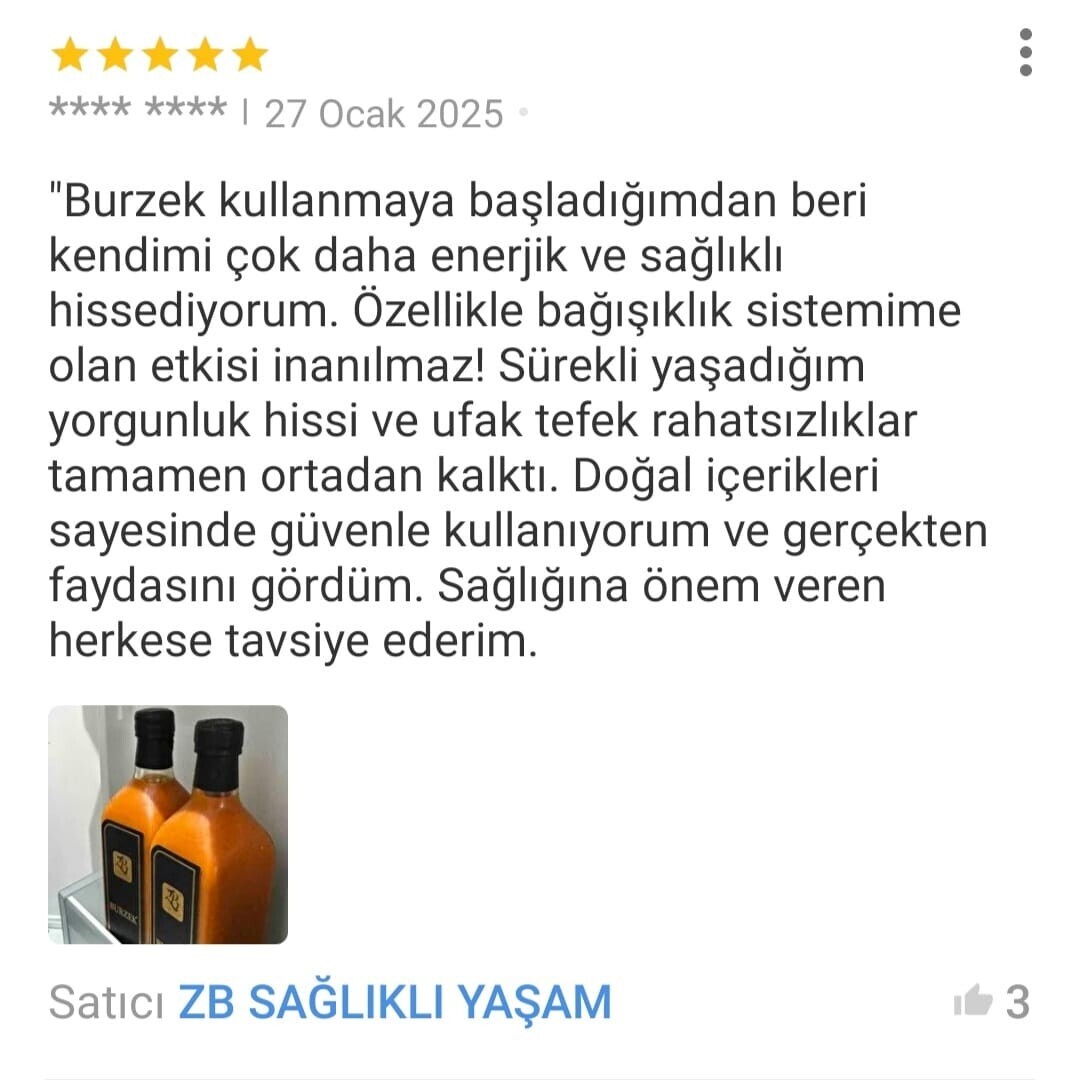View the review photo of Burzek bottles
This screenshot has height=1080, width=1080.
168,824
